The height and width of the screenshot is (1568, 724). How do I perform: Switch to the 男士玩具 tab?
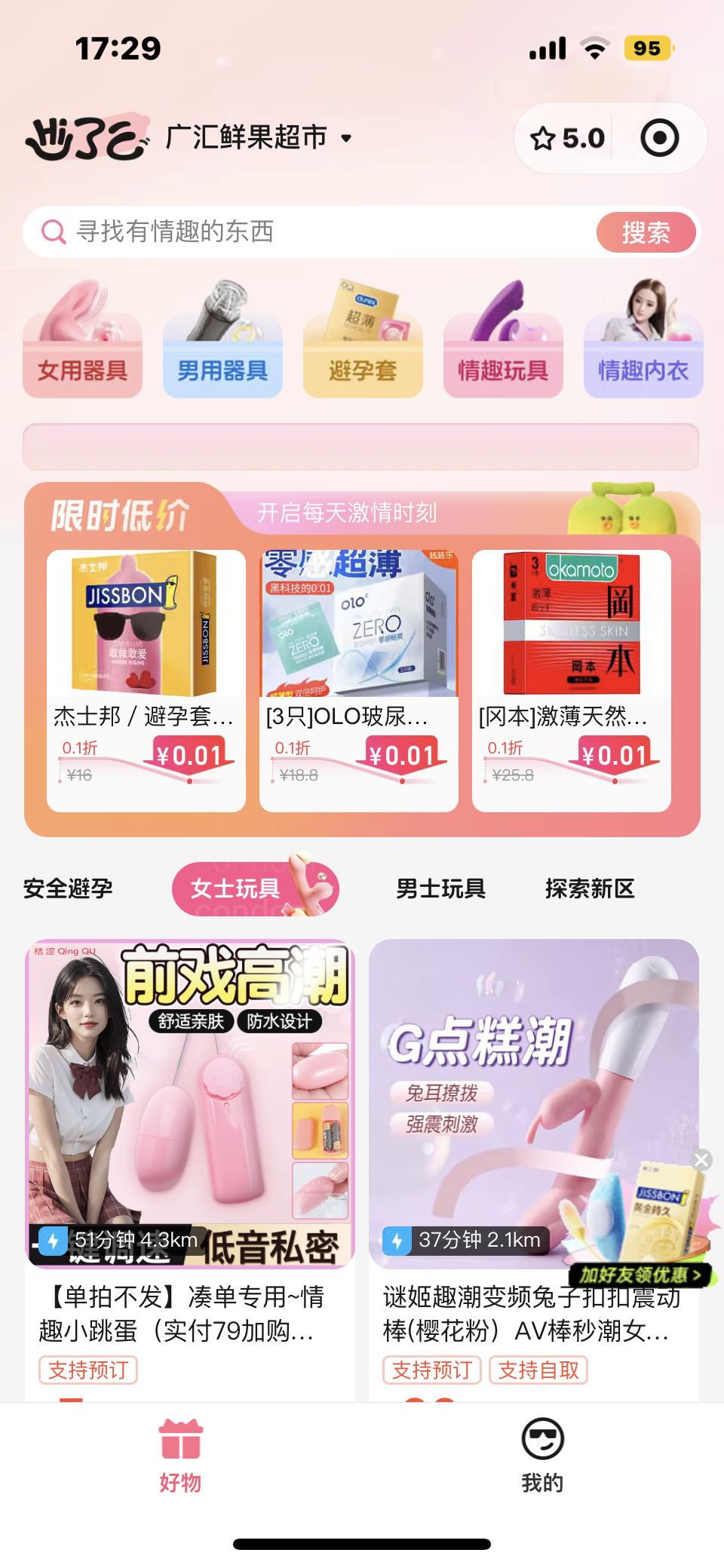click(441, 888)
